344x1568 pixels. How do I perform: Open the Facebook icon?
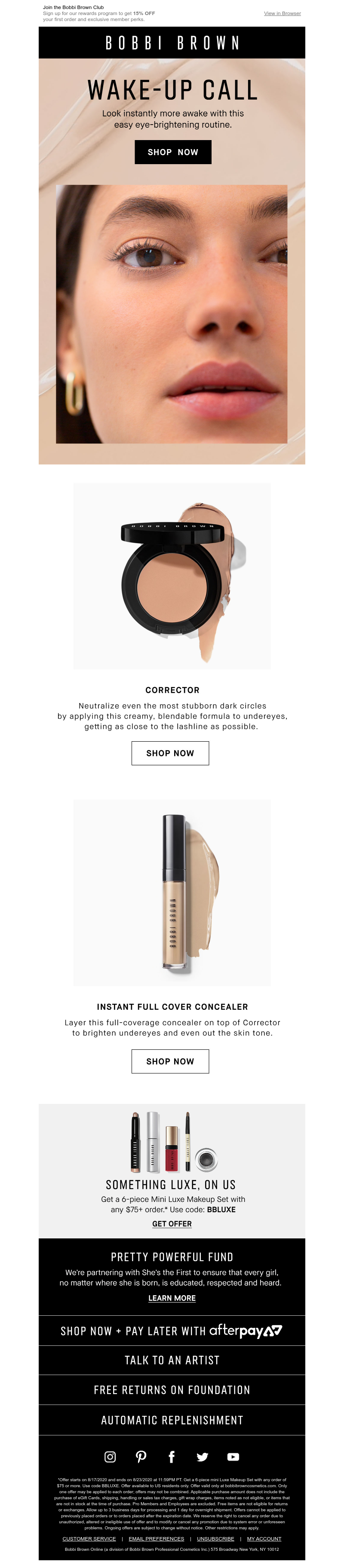[x=172, y=1457]
